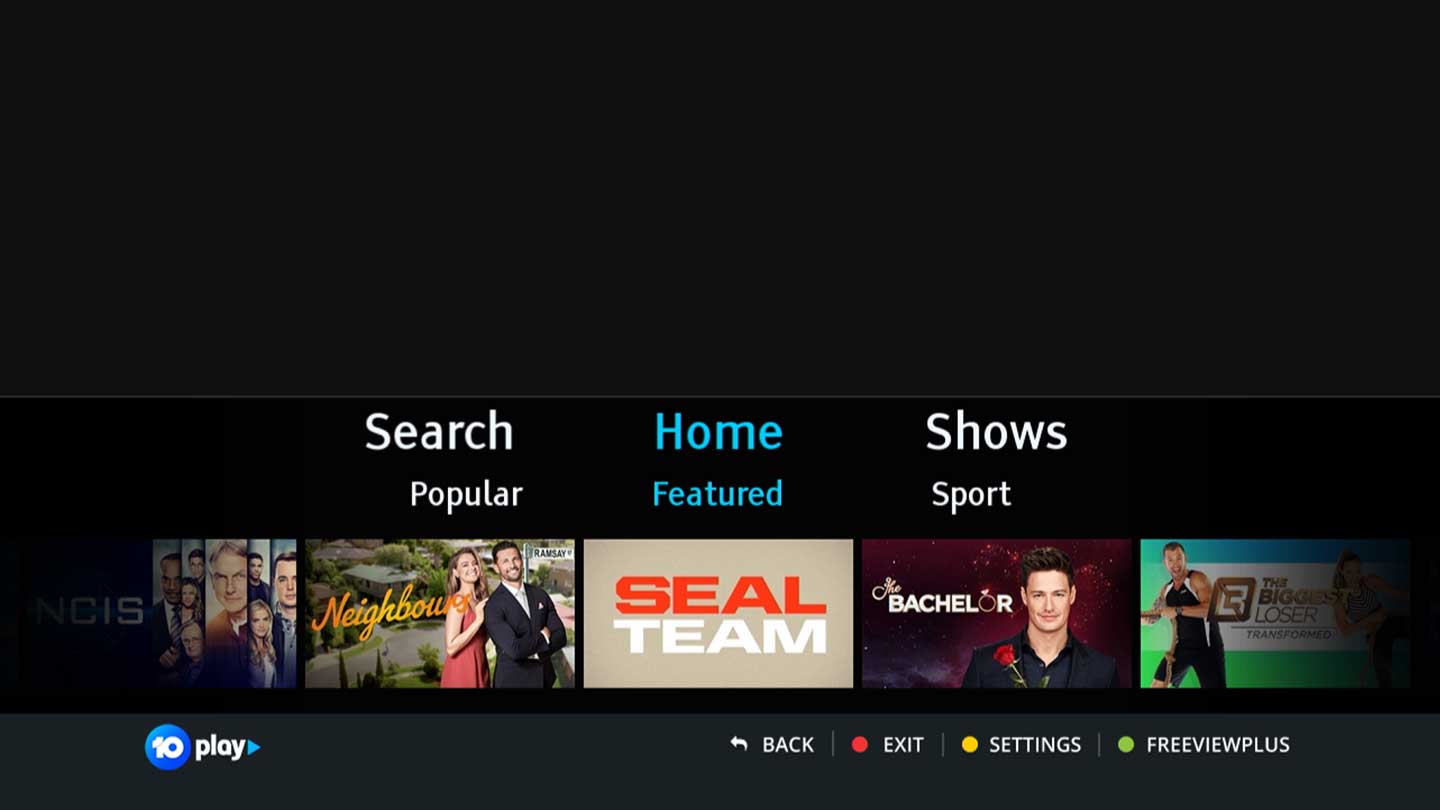The image size is (1440, 810).
Task: Launch FreeviewPlus
Action: click(x=1204, y=745)
